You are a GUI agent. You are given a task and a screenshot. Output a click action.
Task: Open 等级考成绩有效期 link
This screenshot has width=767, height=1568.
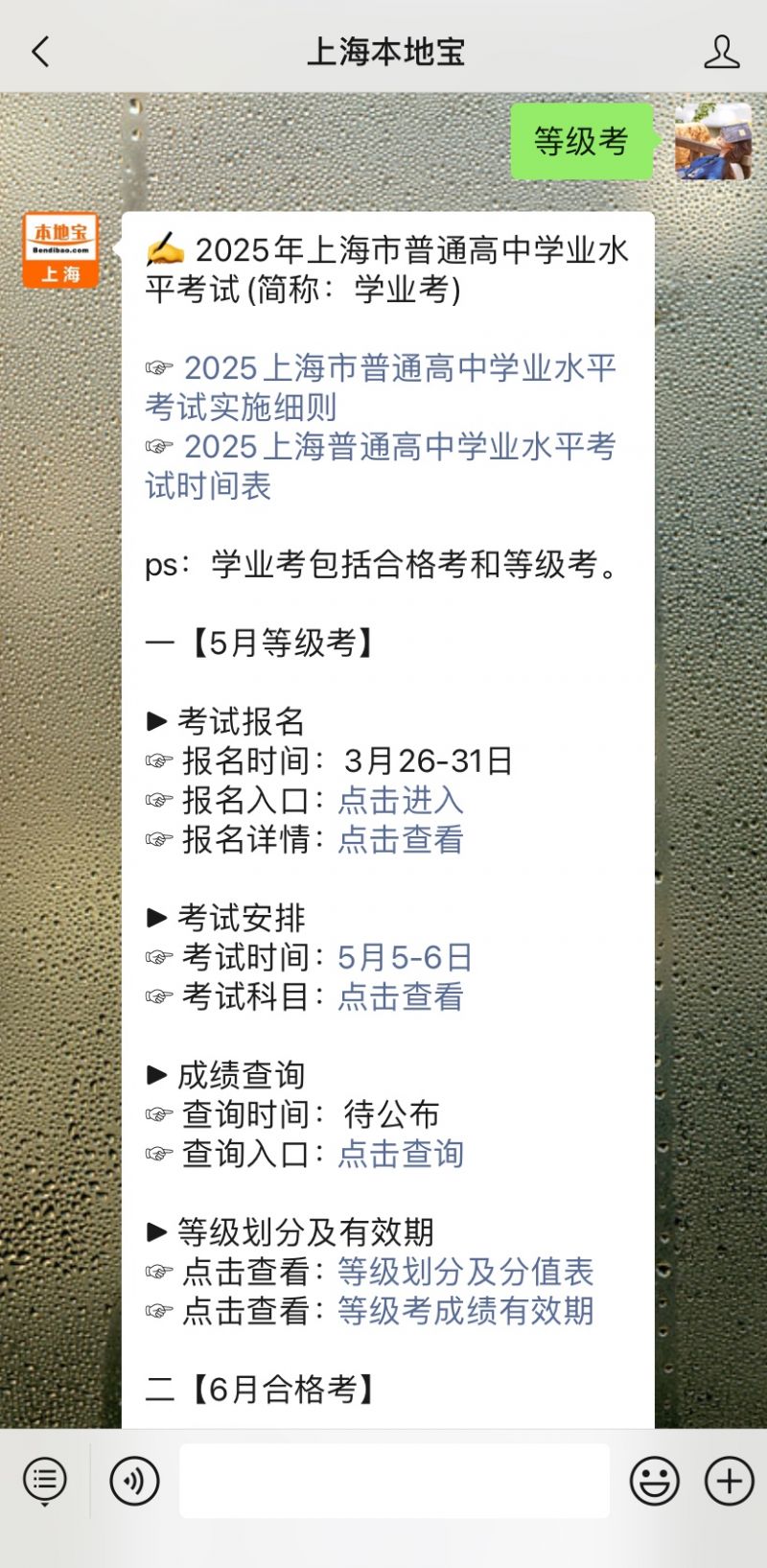point(465,1311)
